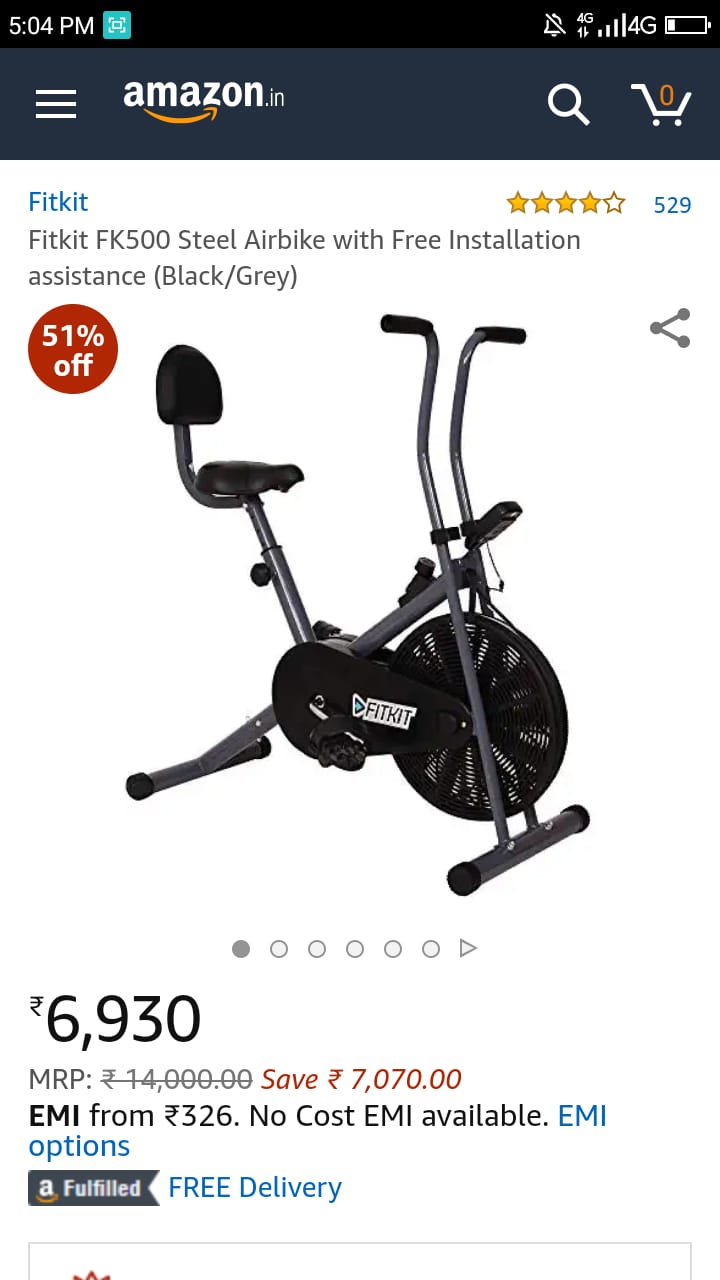720x1280 pixels.
Task: Open the hamburger navigation menu
Action: [56, 103]
